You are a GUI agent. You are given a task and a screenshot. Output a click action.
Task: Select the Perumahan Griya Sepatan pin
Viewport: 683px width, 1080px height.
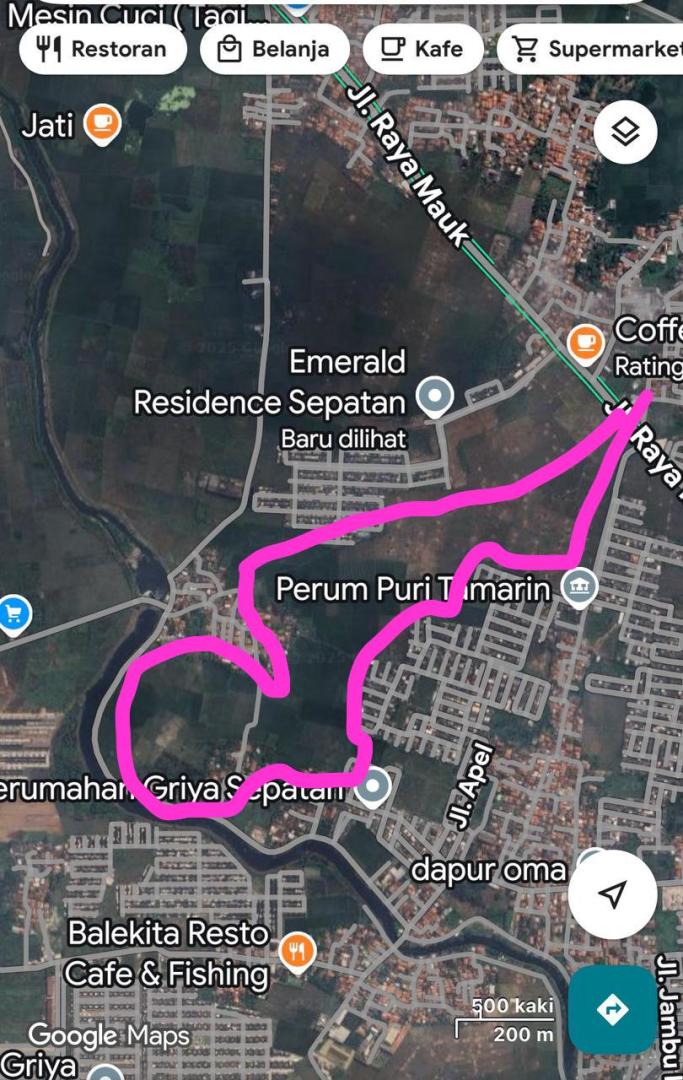[x=374, y=787]
